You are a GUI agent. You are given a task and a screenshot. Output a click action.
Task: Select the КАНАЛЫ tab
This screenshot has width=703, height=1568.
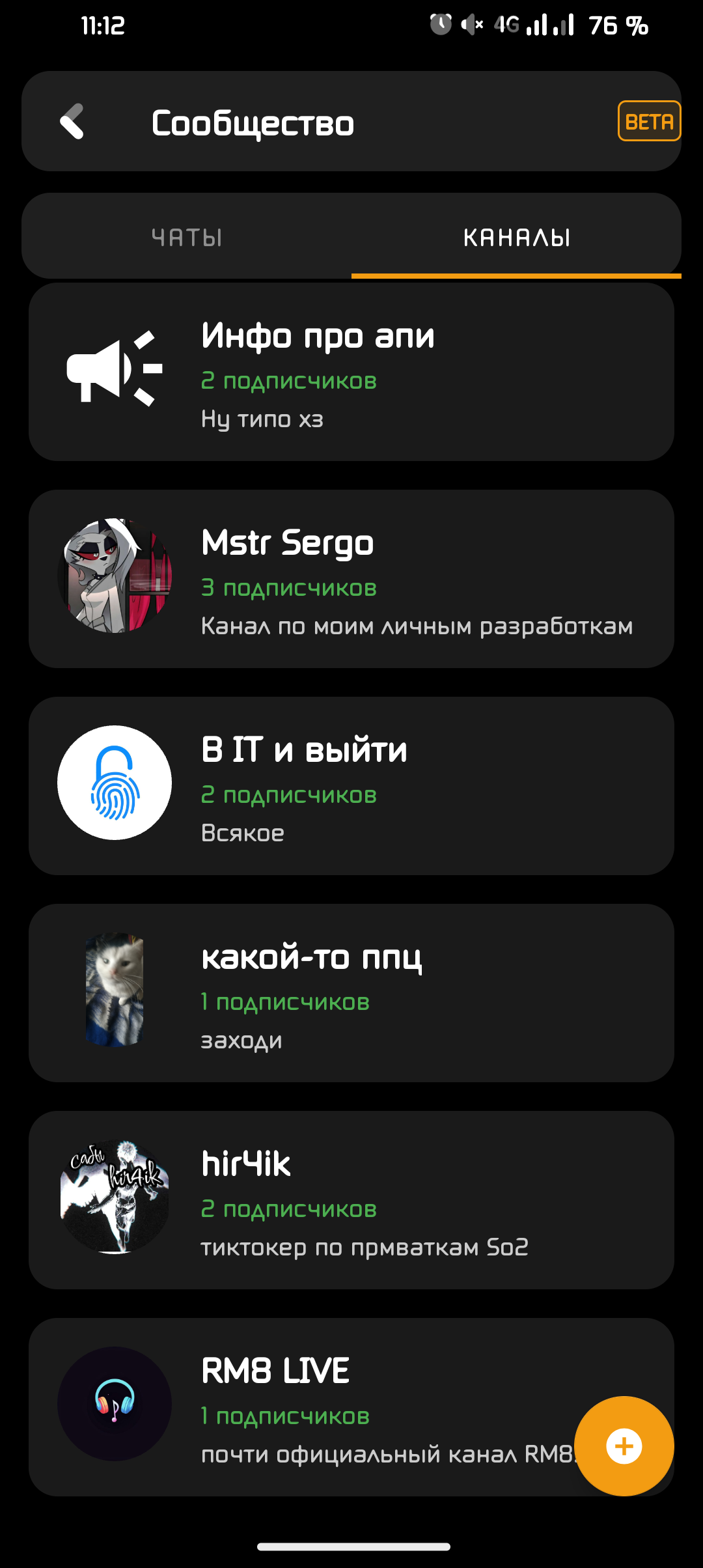point(516,236)
